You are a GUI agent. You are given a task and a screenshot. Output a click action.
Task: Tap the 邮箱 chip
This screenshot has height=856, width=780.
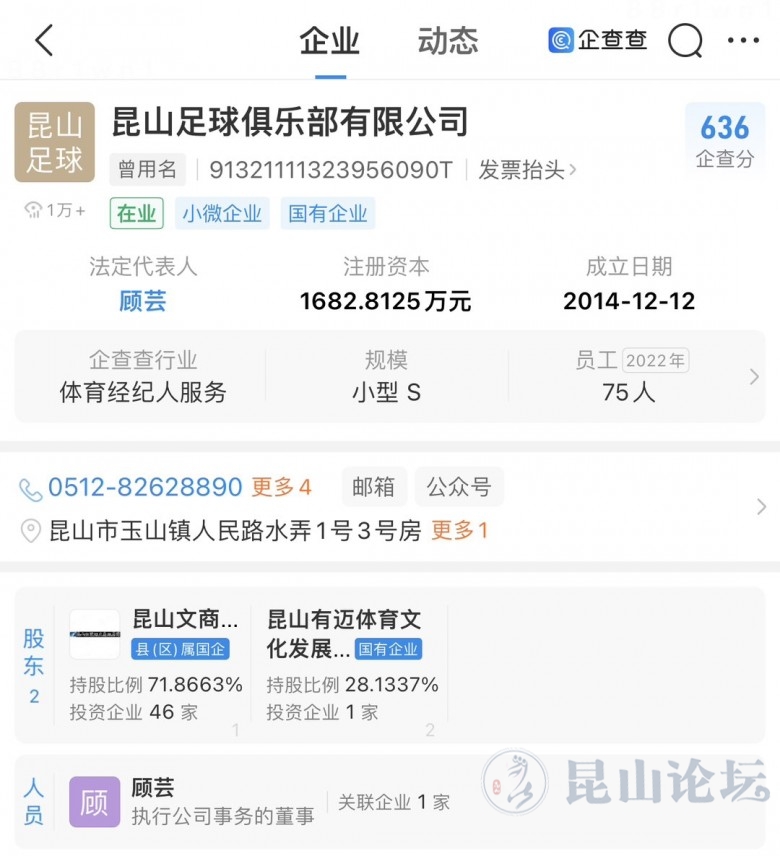coord(373,487)
